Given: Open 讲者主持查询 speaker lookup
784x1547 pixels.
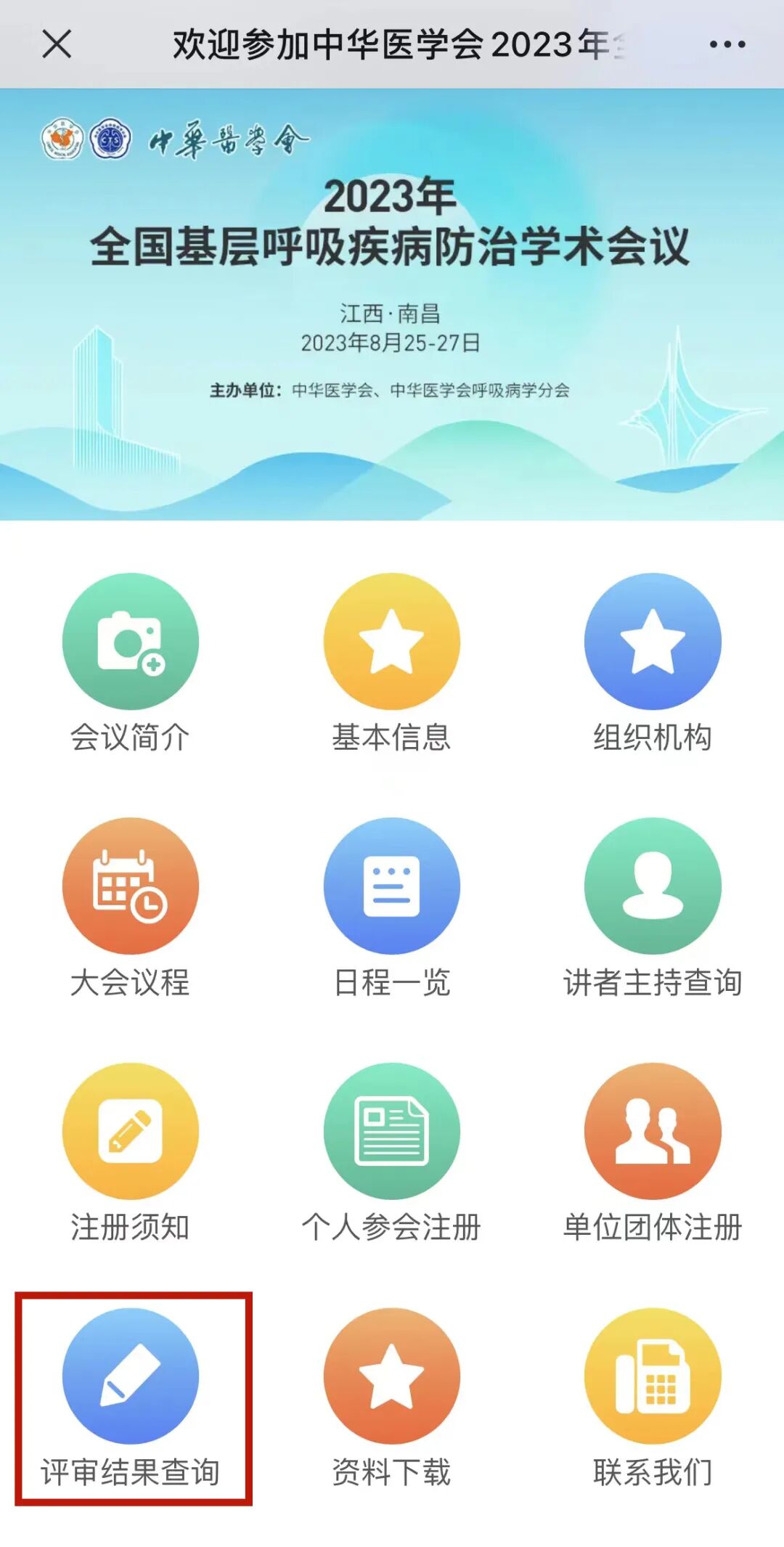Looking at the screenshot, I should click(x=653, y=886).
